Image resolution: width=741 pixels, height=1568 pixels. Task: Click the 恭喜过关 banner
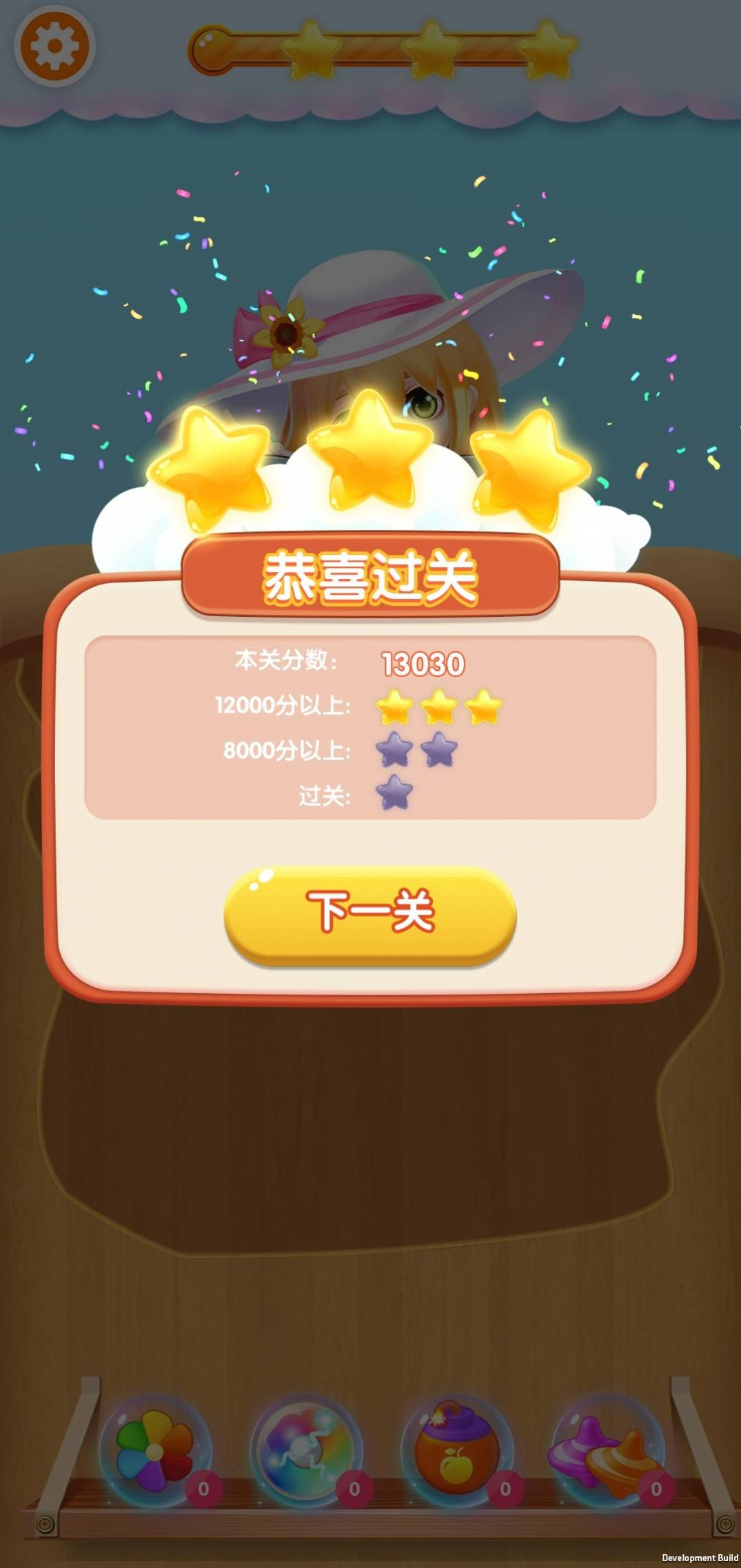coord(370,578)
